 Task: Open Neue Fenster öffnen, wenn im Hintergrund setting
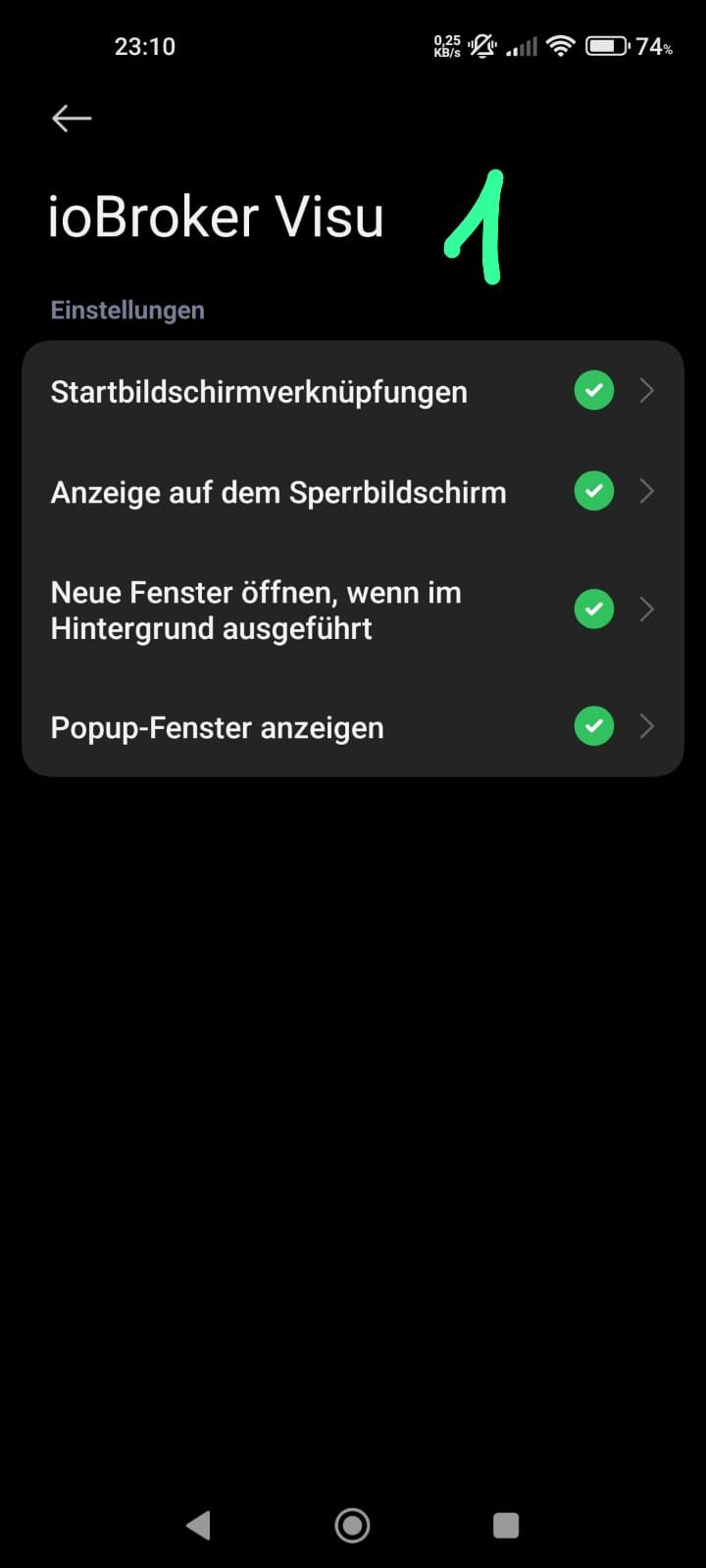(255, 609)
